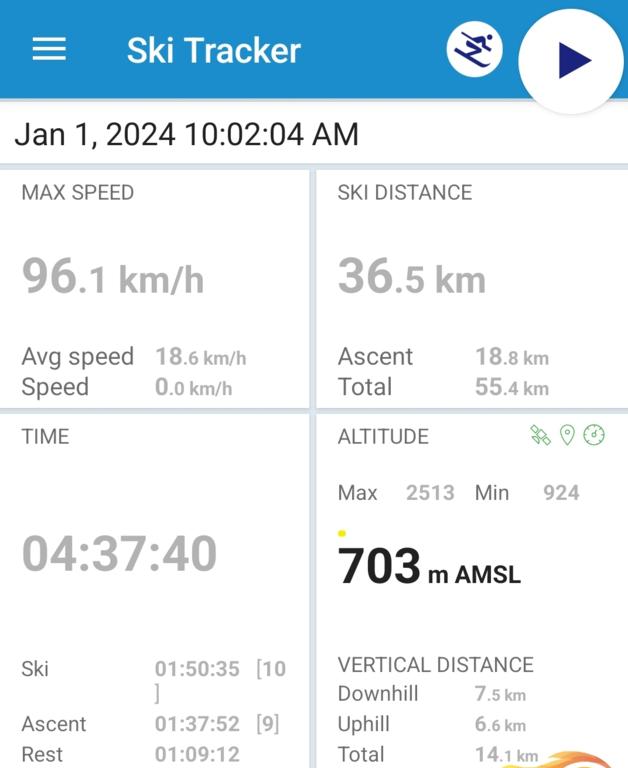Tap the skier activity icon
The width and height of the screenshot is (628, 768).
tap(474, 48)
